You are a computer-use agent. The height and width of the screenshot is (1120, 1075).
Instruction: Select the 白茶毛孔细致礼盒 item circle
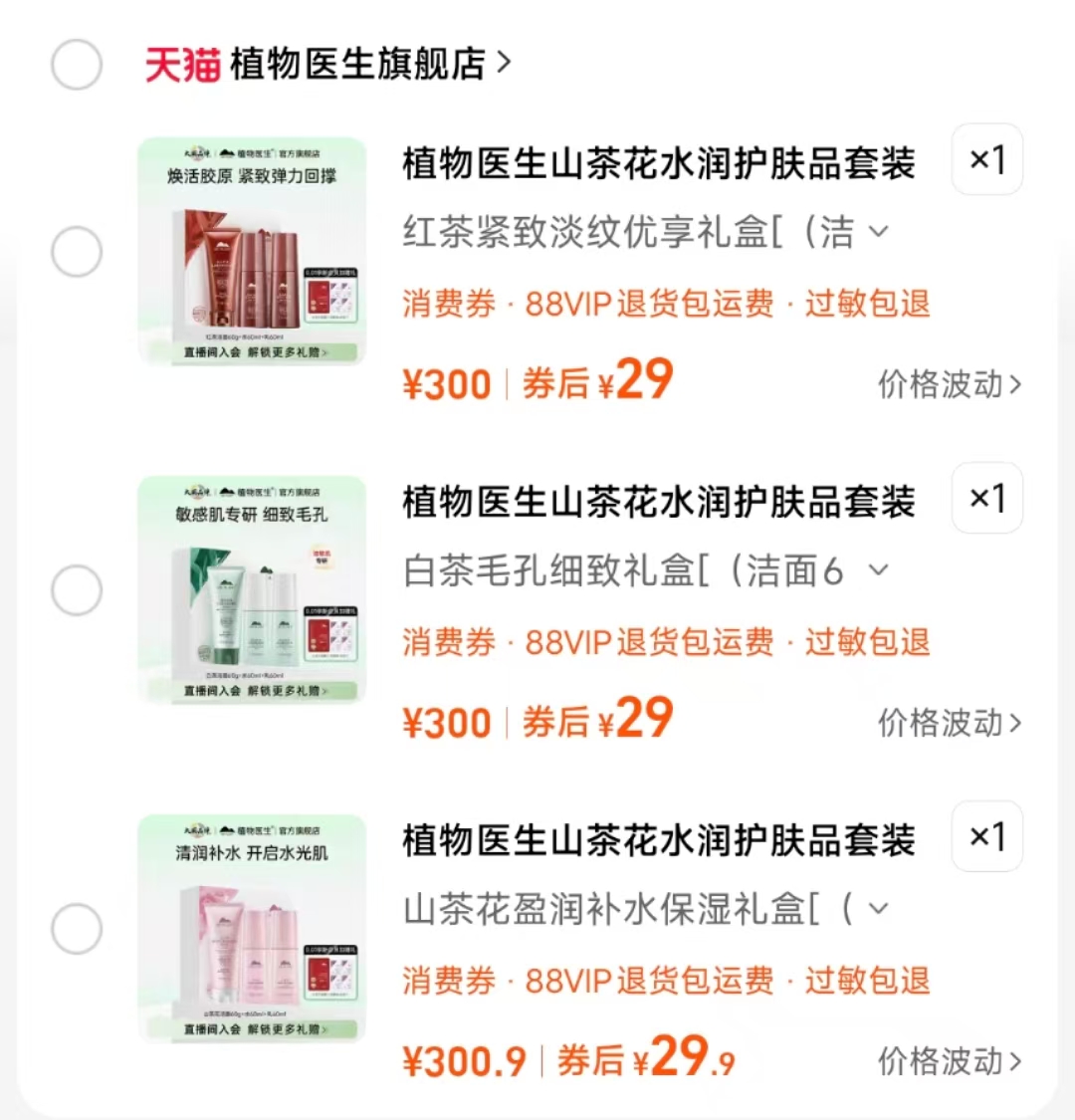click(76, 589)
